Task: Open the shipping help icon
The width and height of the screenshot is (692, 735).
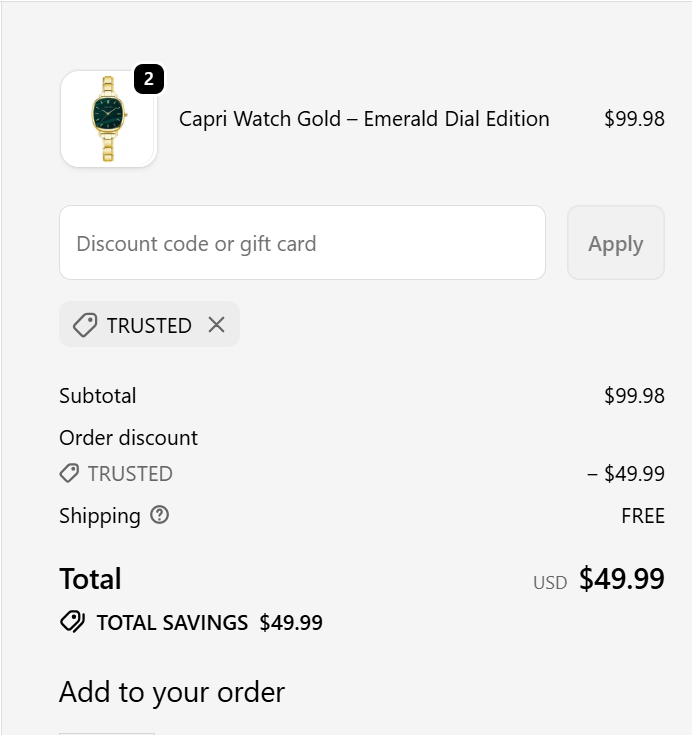Action: pos(159,515)
